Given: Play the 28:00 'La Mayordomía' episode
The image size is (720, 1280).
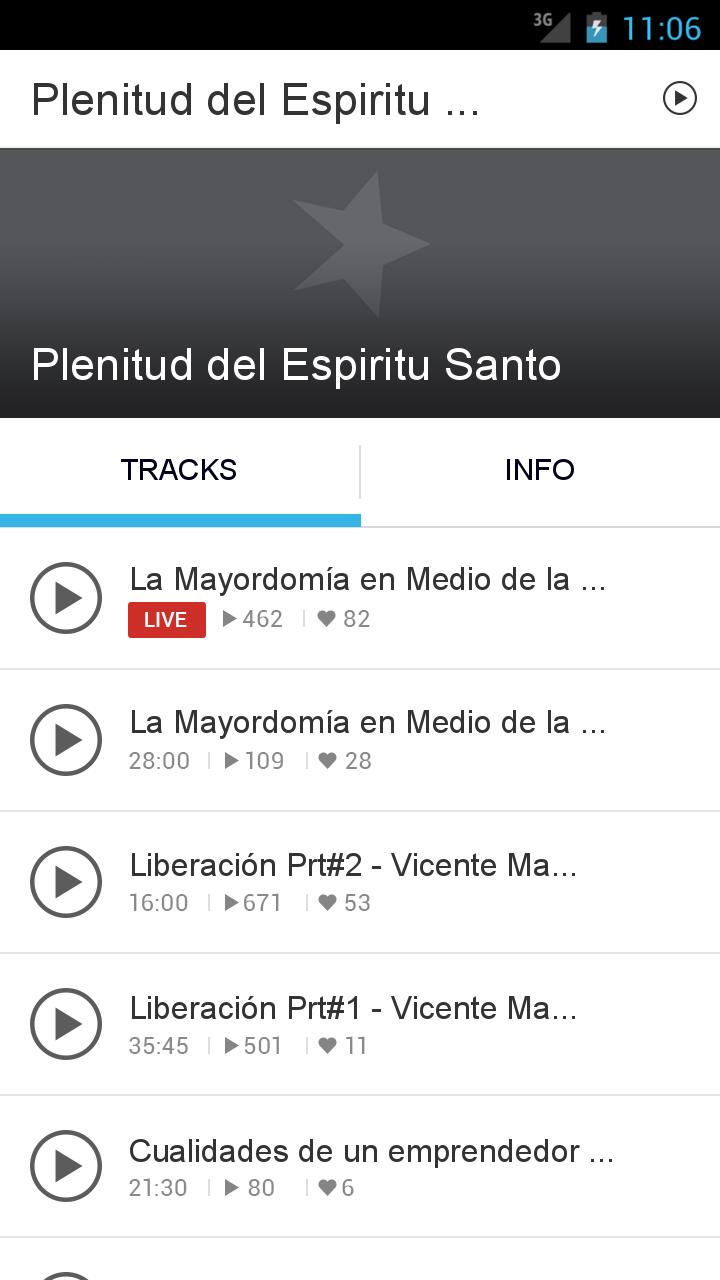Looking at the screenshot, I should pyautogui.click(x=65, y=740).
